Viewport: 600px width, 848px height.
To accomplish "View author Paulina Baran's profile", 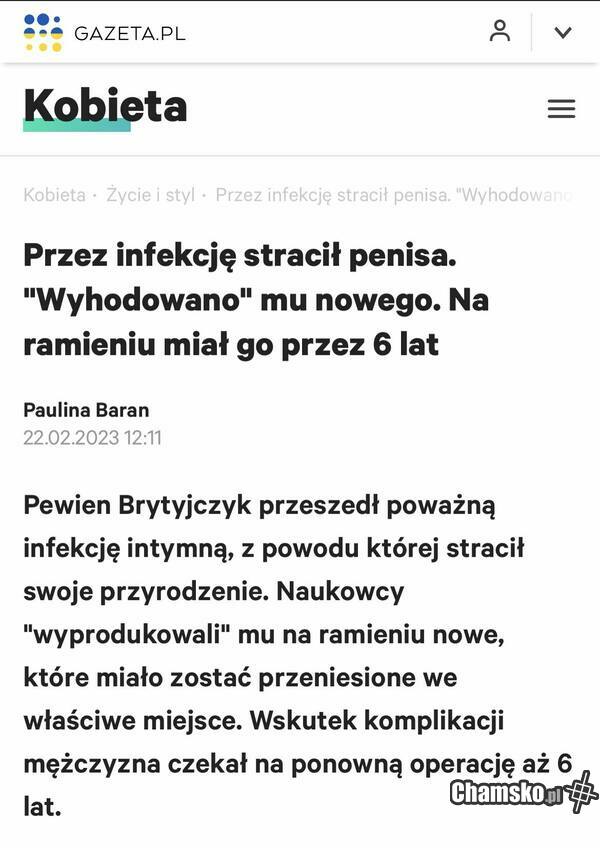I will pos(86,410).
